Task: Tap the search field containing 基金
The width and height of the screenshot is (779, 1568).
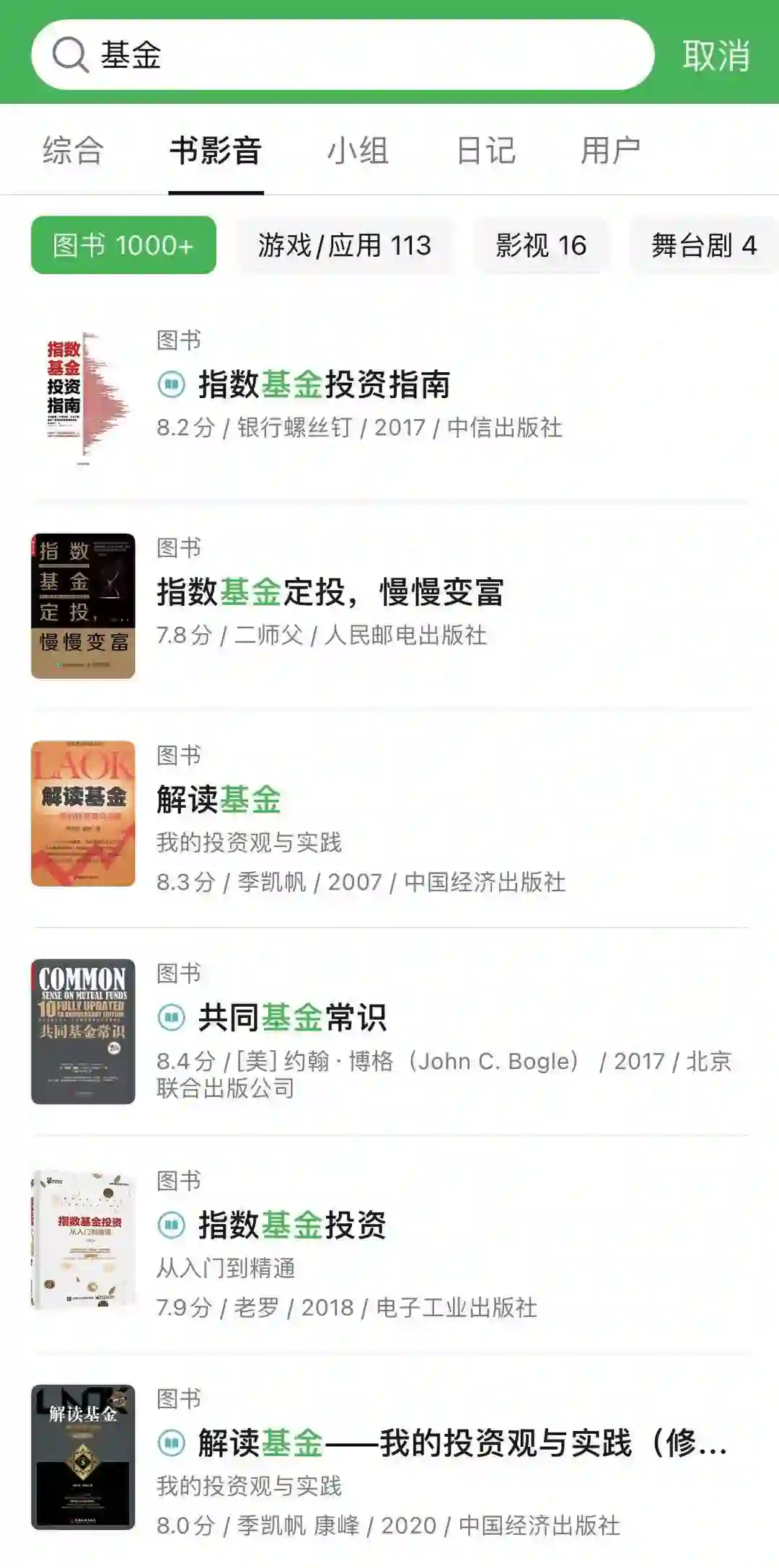Action: point(343,55)
